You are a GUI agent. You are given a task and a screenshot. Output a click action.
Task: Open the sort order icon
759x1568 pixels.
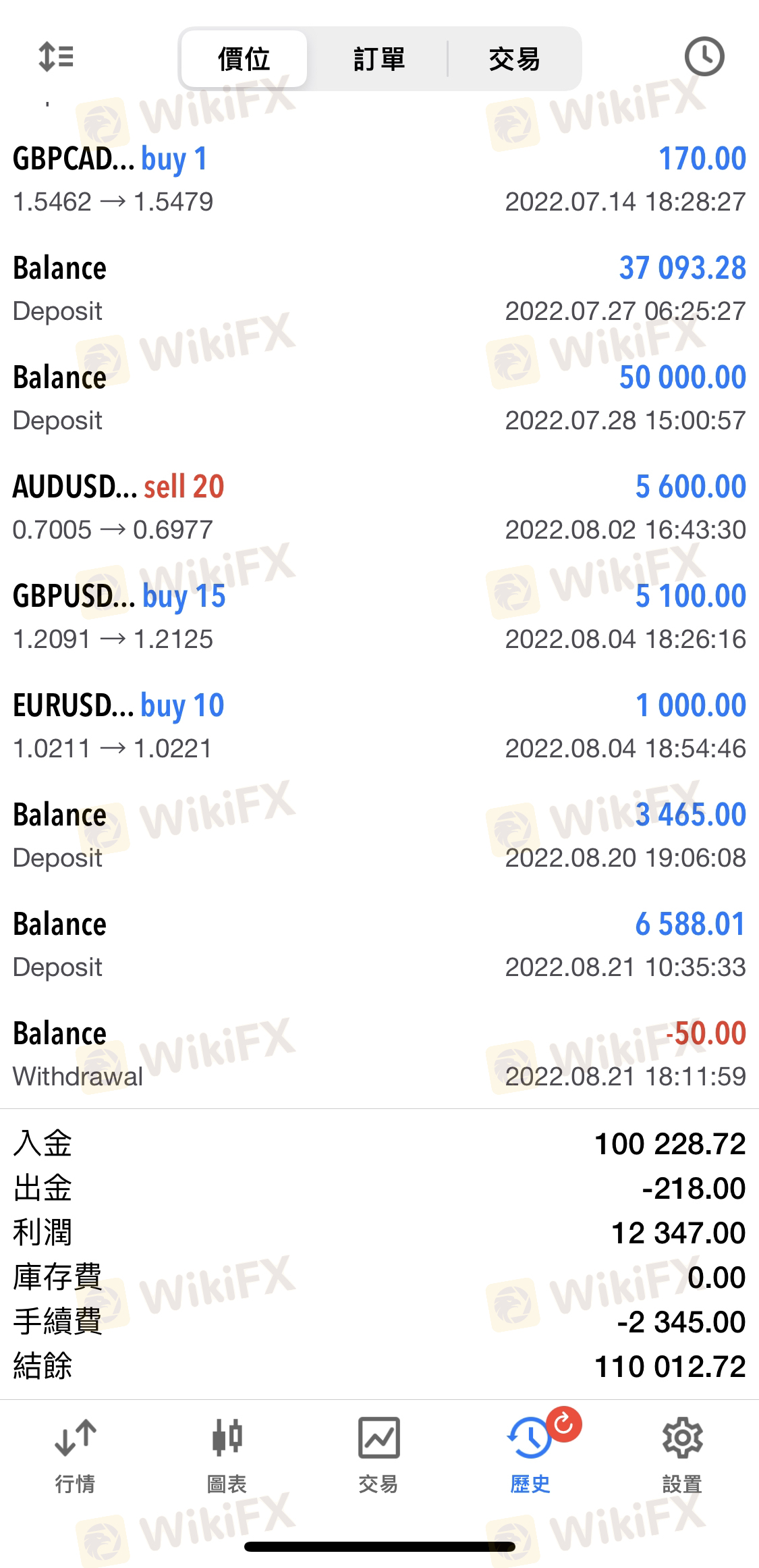click(x=56, y=57)
